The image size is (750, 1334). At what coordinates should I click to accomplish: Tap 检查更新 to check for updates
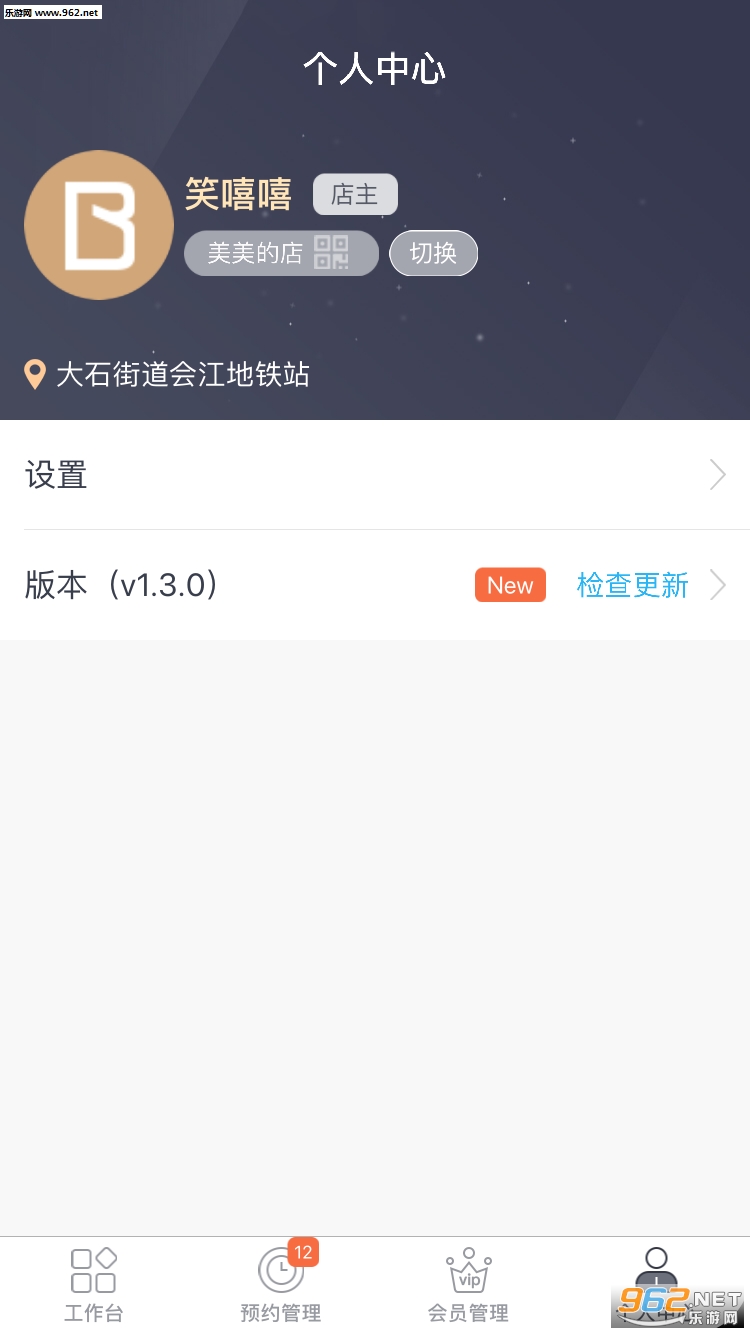[632, 585]
